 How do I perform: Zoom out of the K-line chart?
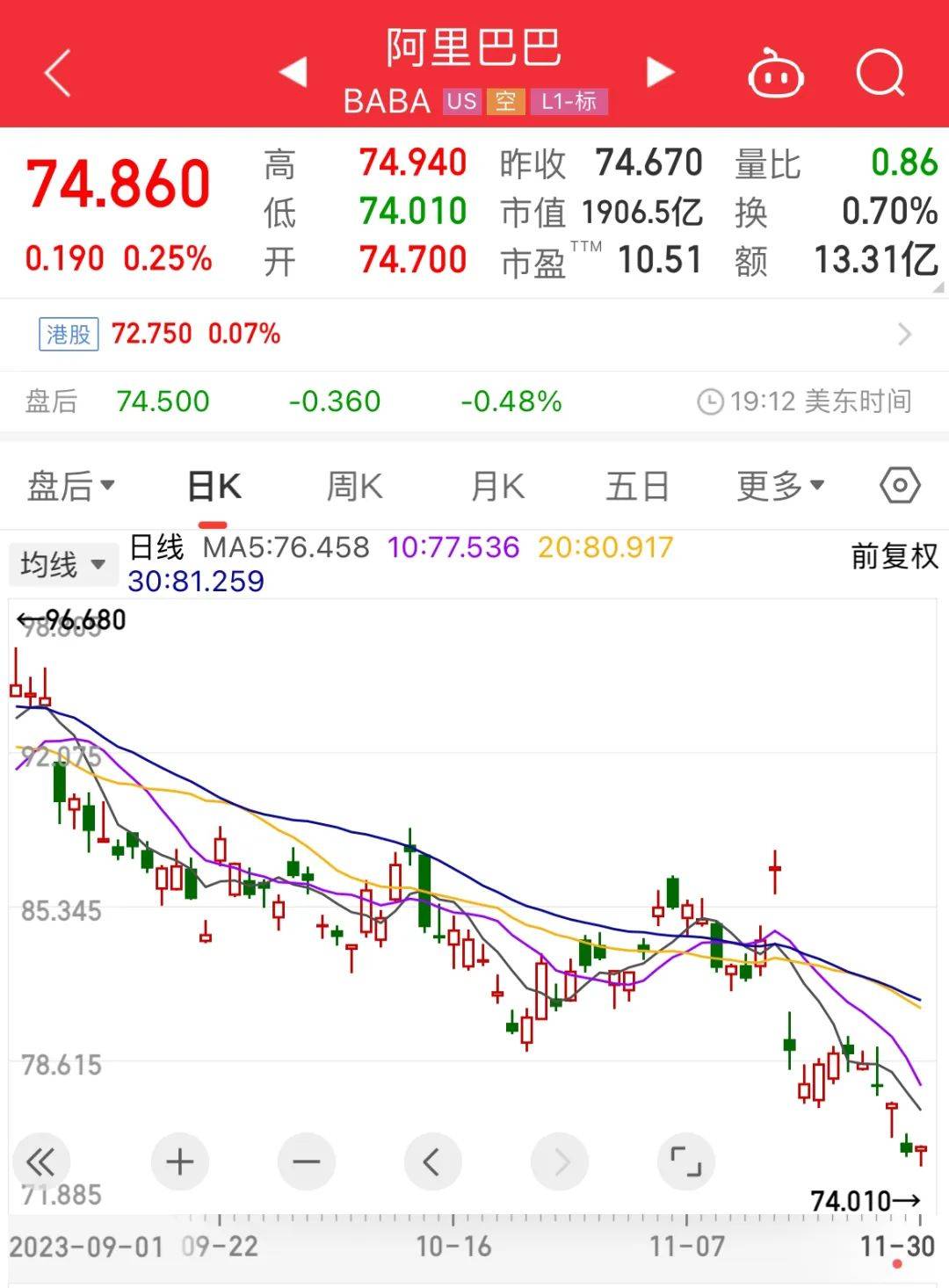[306, 1162]
